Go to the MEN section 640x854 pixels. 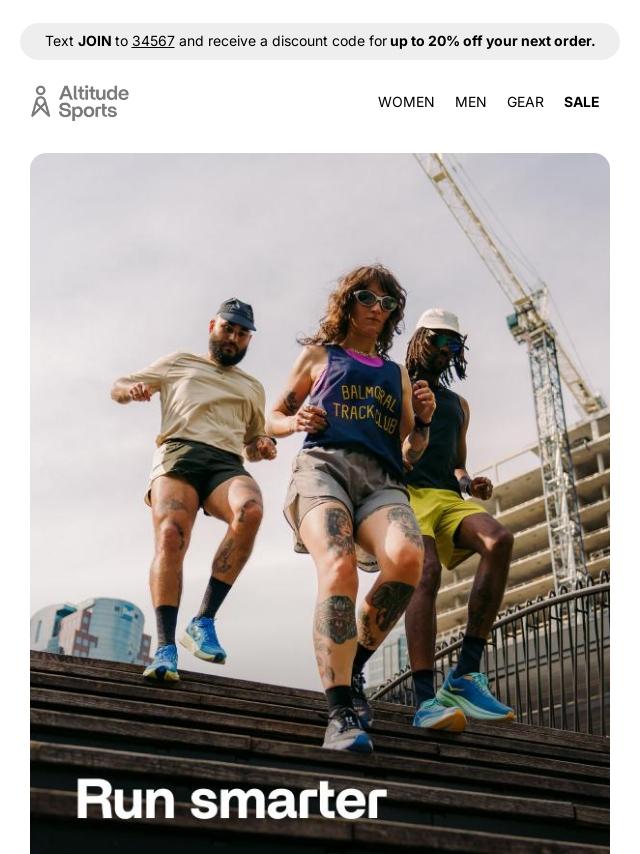click(470, 102)
